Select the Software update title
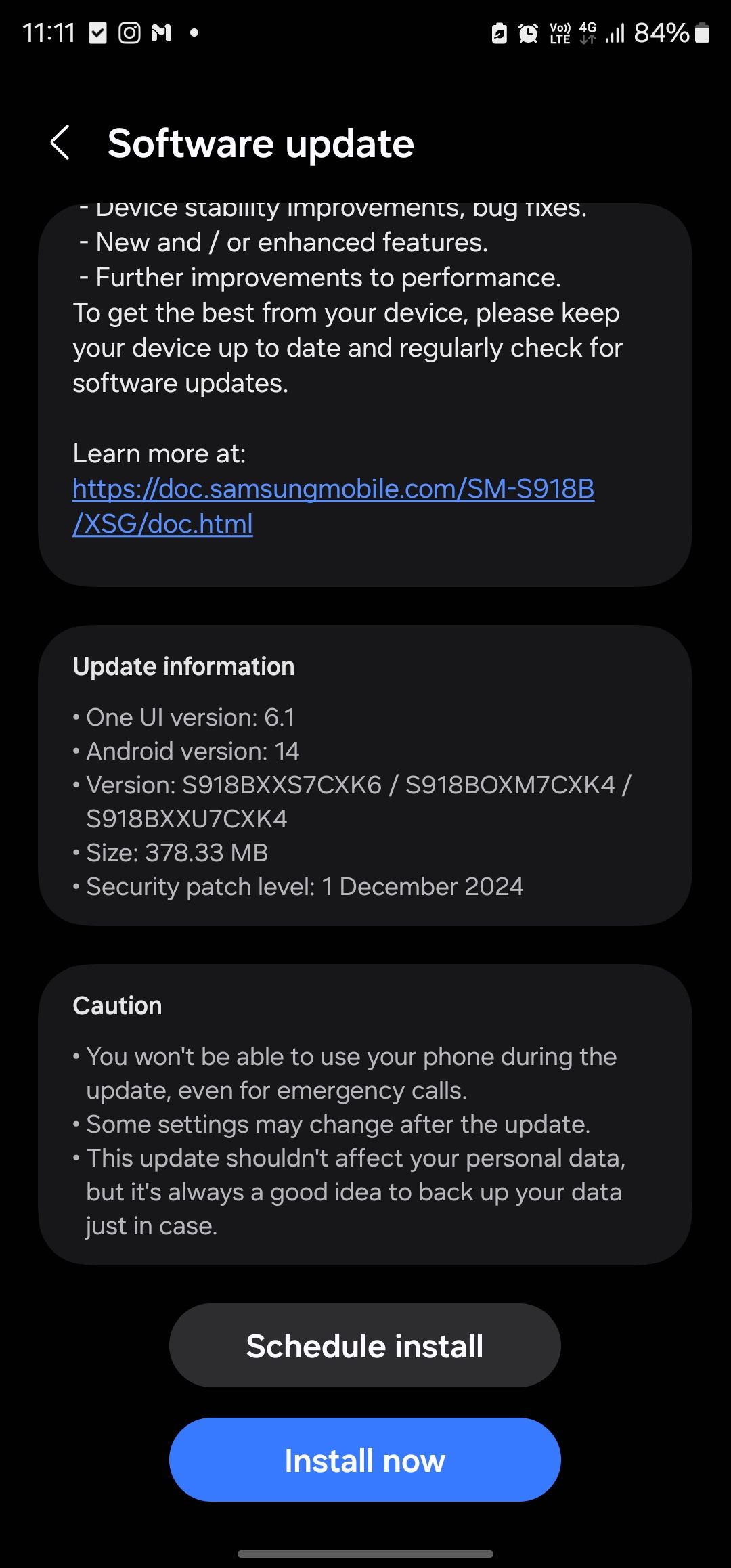Screen dimensions: 731x1568 [x=261, y=143]
